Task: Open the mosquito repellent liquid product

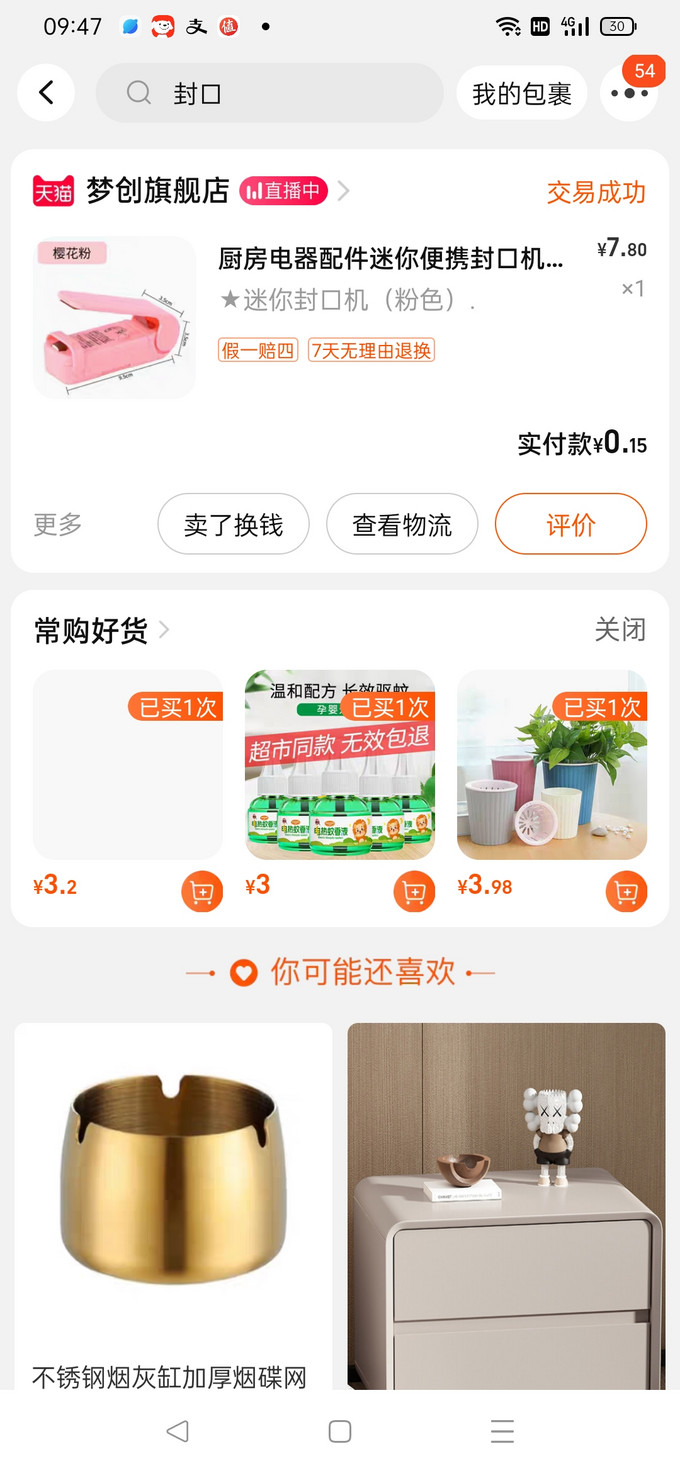Action: click(x=340, y=765)
